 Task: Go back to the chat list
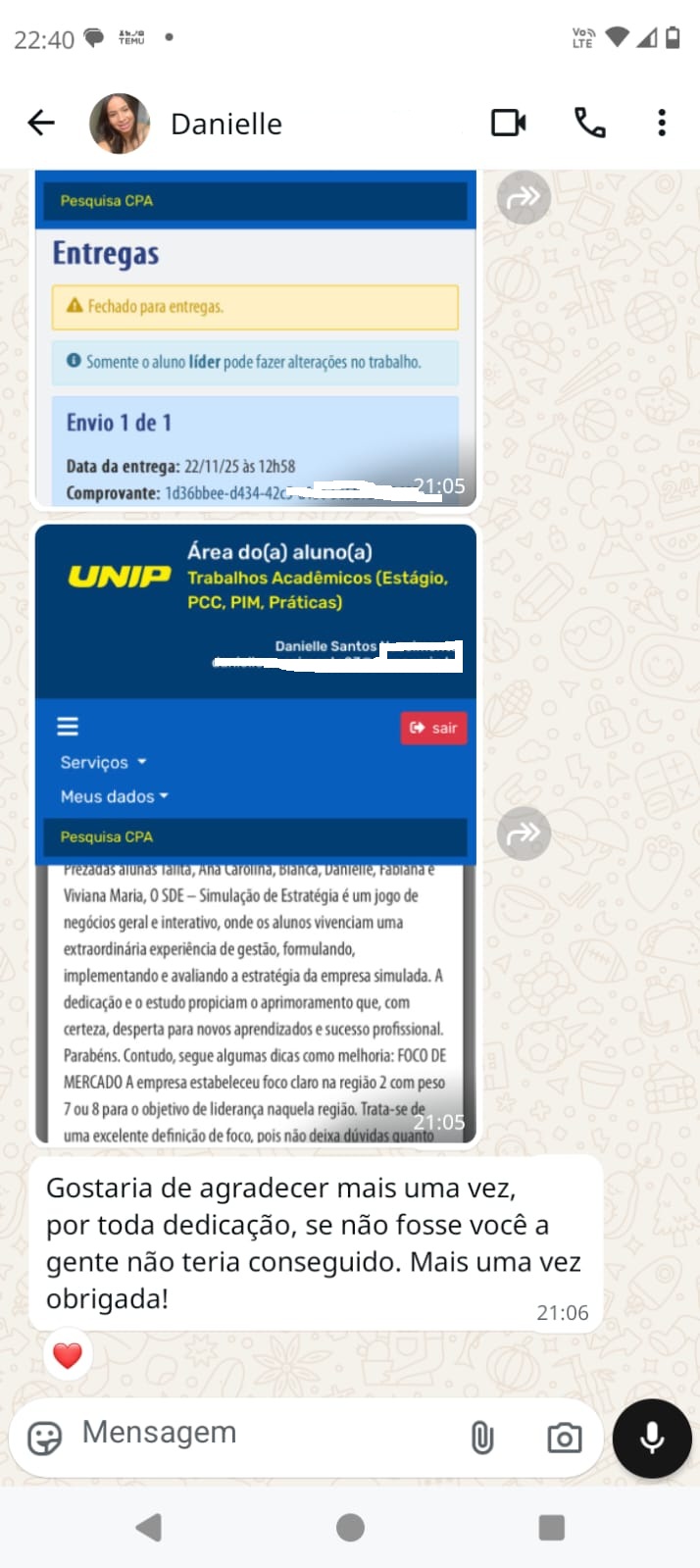pyautogui.click(x=41, y=124)
